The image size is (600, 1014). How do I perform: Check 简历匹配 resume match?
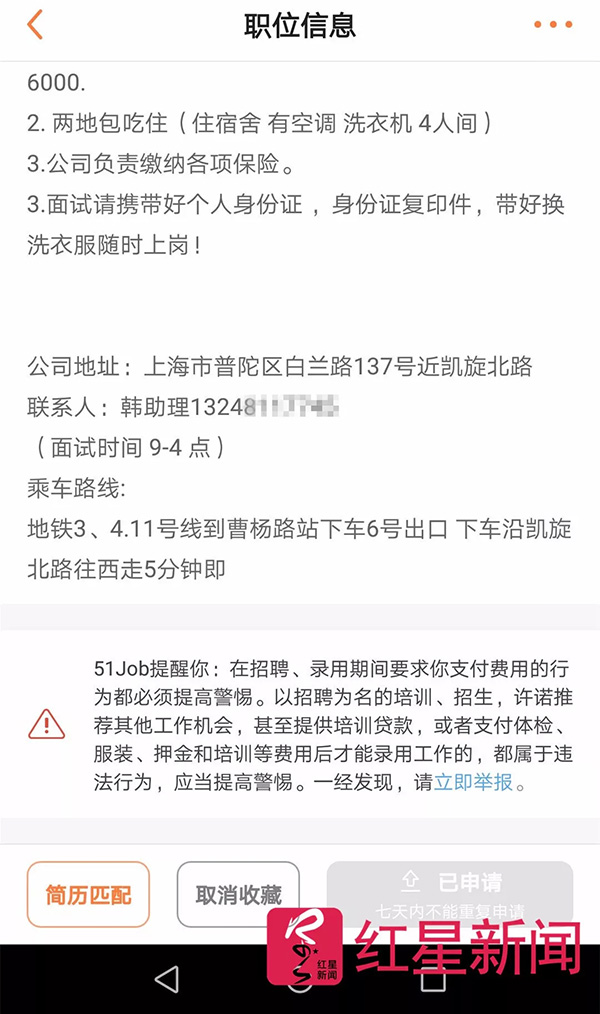pyautogui.click(x=88, y=894)
